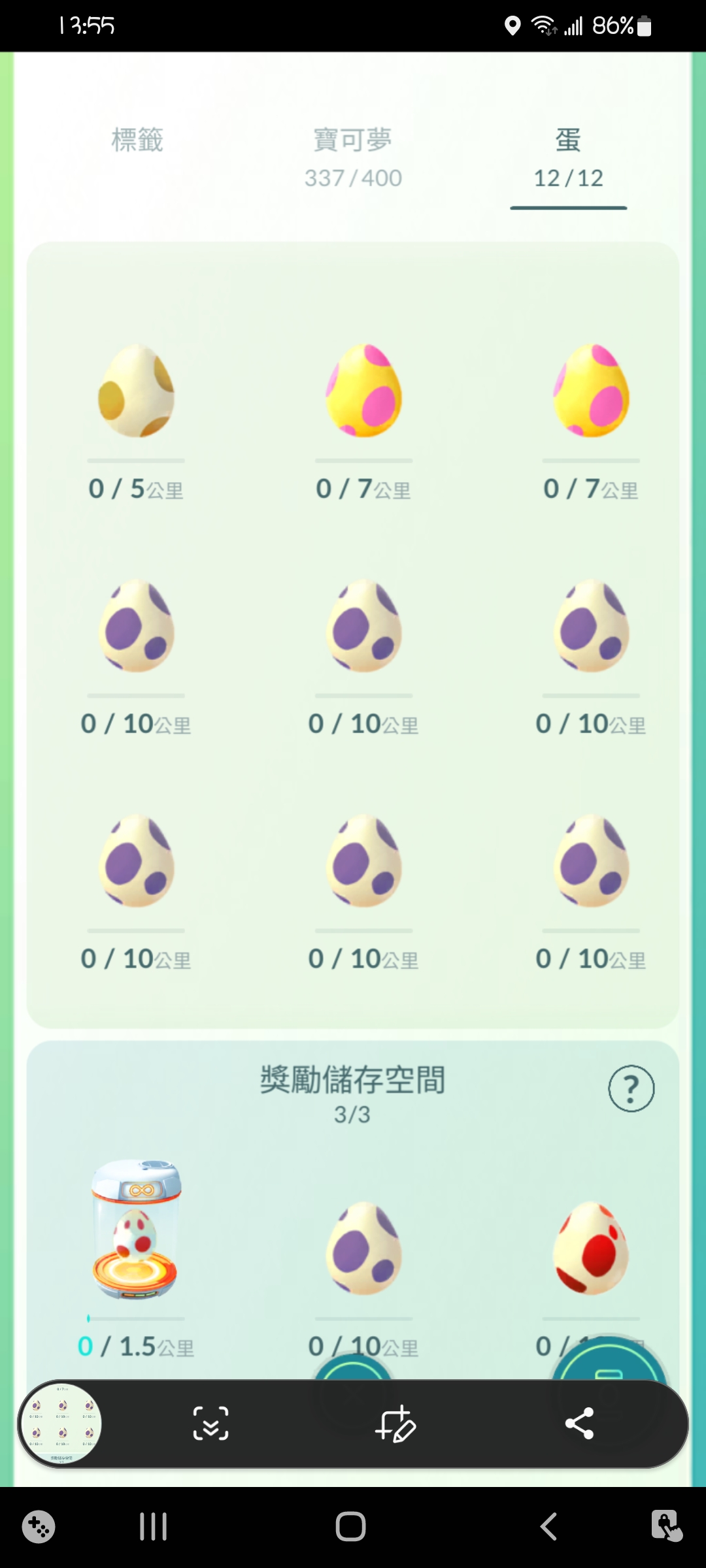
Task: Open the egg in the infinite incubator
Action: click(136, 1230)
